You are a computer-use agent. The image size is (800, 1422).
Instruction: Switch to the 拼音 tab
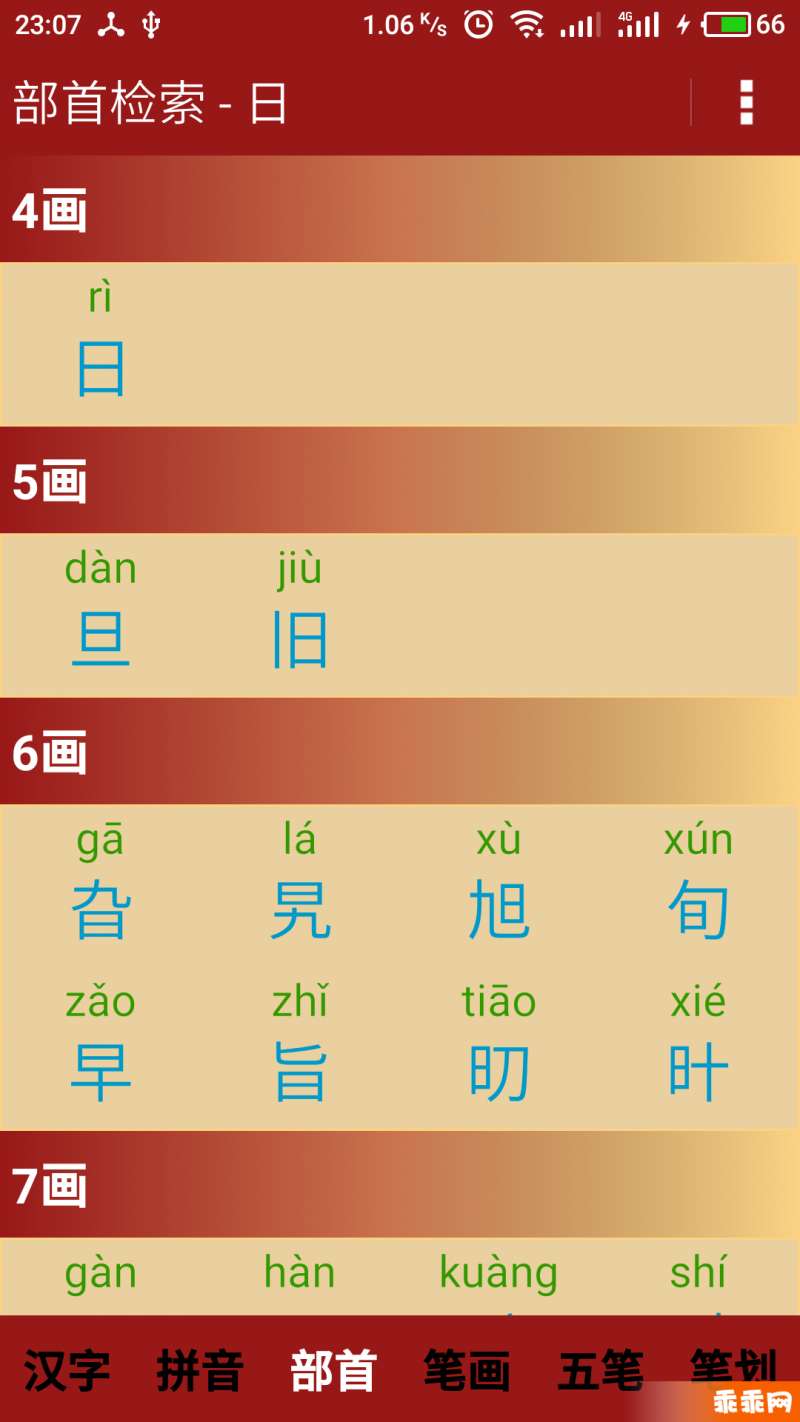tap(200, 1370)
